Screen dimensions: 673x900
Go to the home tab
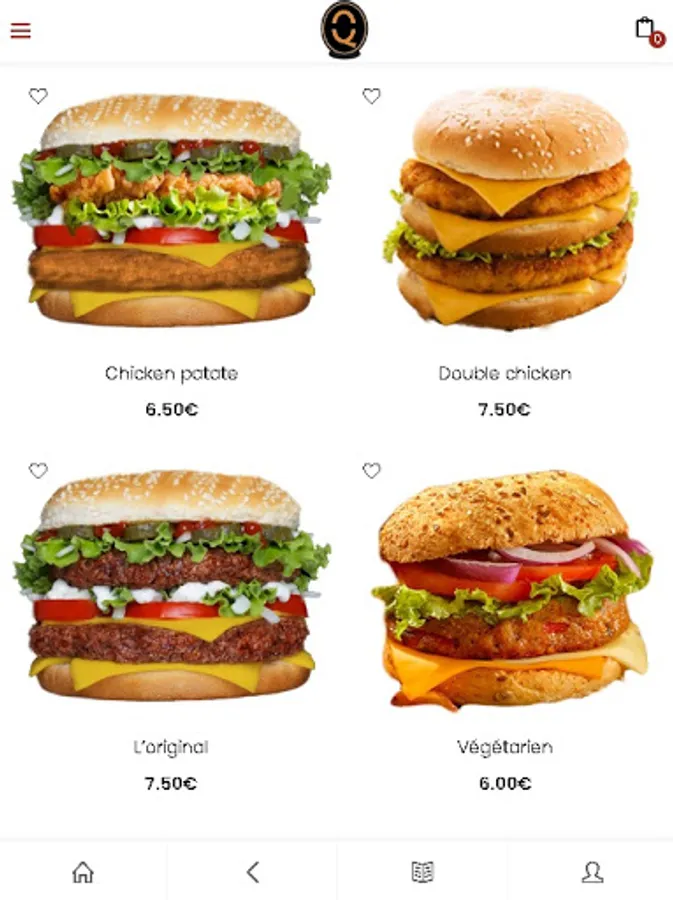tap(83, 872)
